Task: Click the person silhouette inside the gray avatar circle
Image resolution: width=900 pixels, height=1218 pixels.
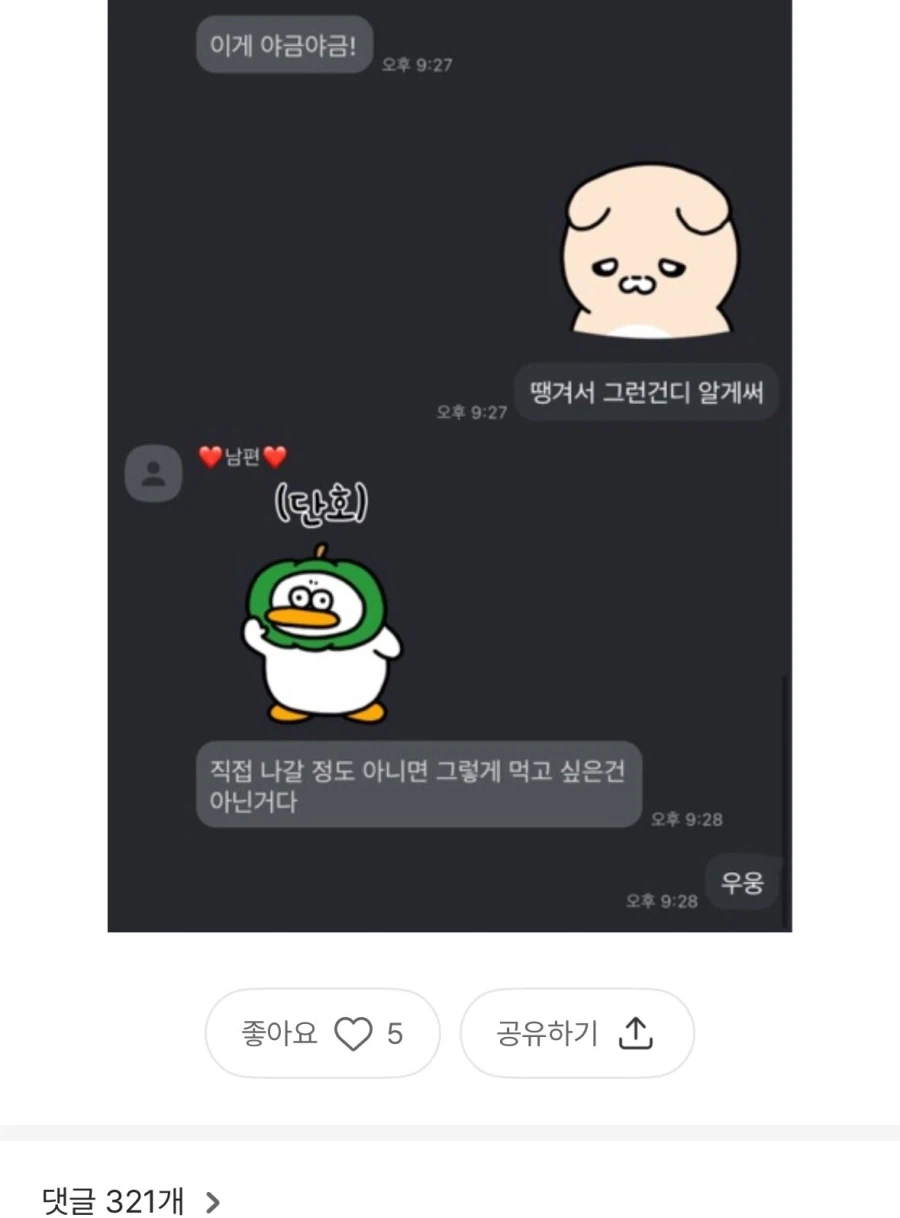Action: 152,473
